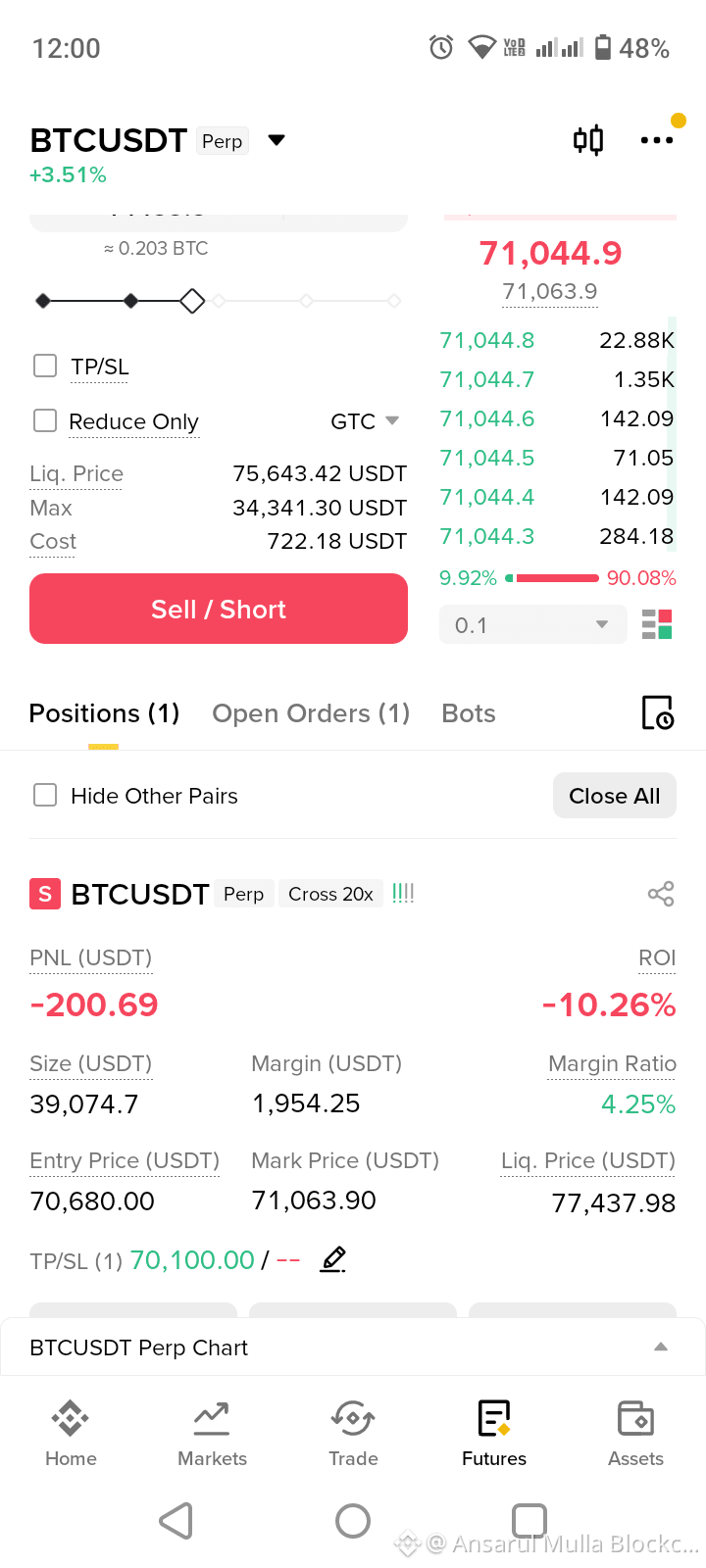Open the Assets tab
The height and width of the screenshot is (1568, 706).
point(635,1434)
